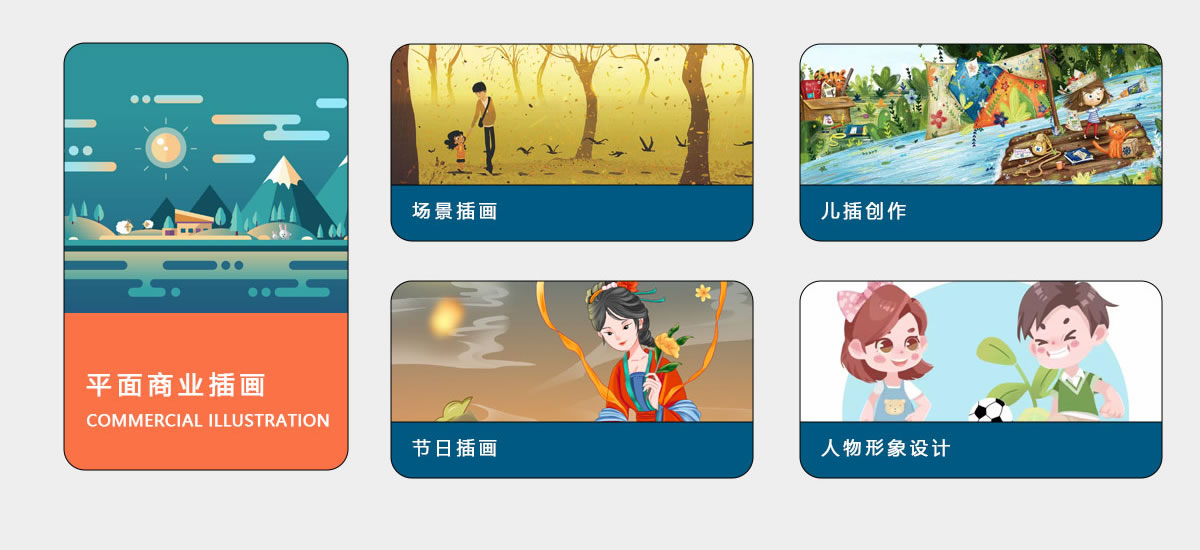The image size is (1200, 550).
Task: View the 节日插画 category
Action: point(571,379)
